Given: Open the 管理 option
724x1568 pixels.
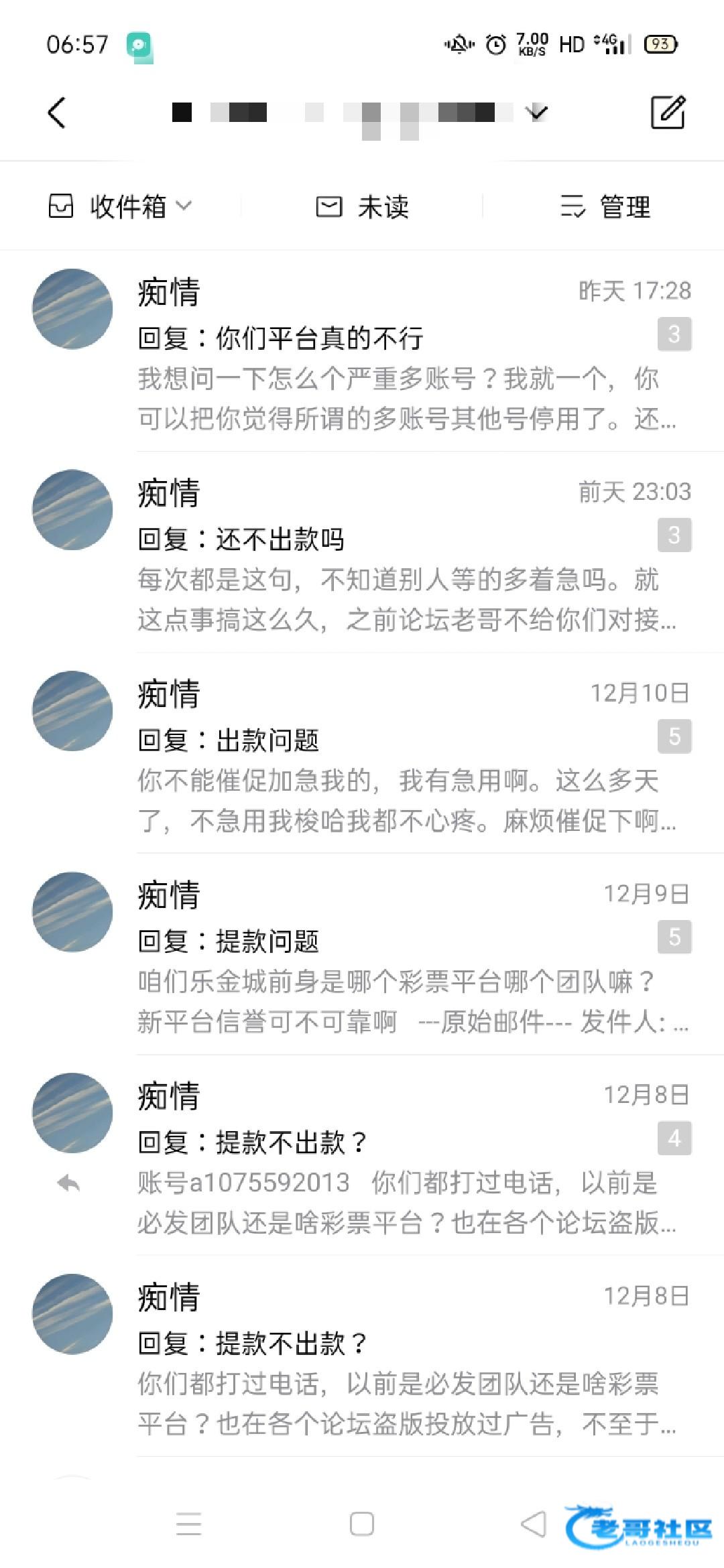Looking at the screenshot, I should [x=605, y=206].
